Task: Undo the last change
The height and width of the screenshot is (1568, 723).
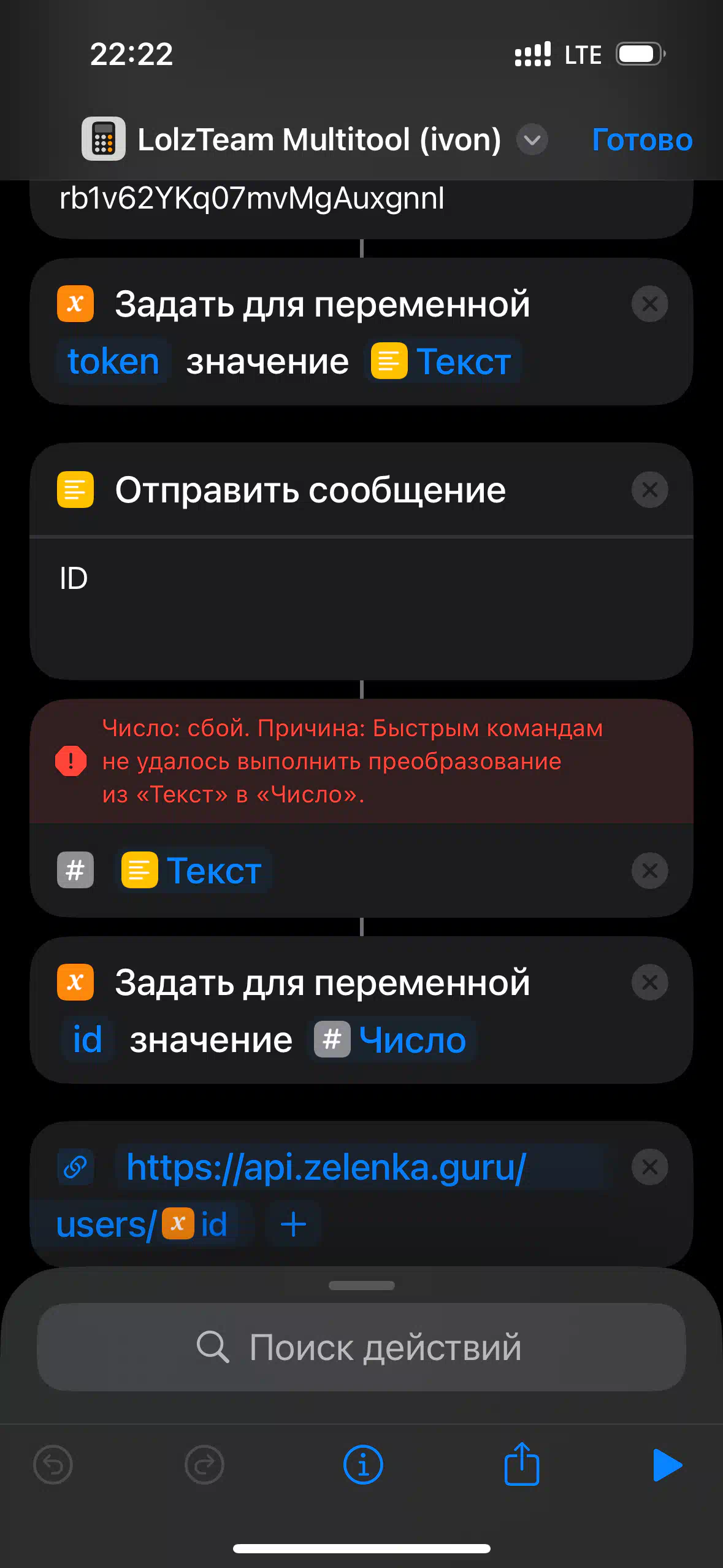Action: pos(53,1465)
